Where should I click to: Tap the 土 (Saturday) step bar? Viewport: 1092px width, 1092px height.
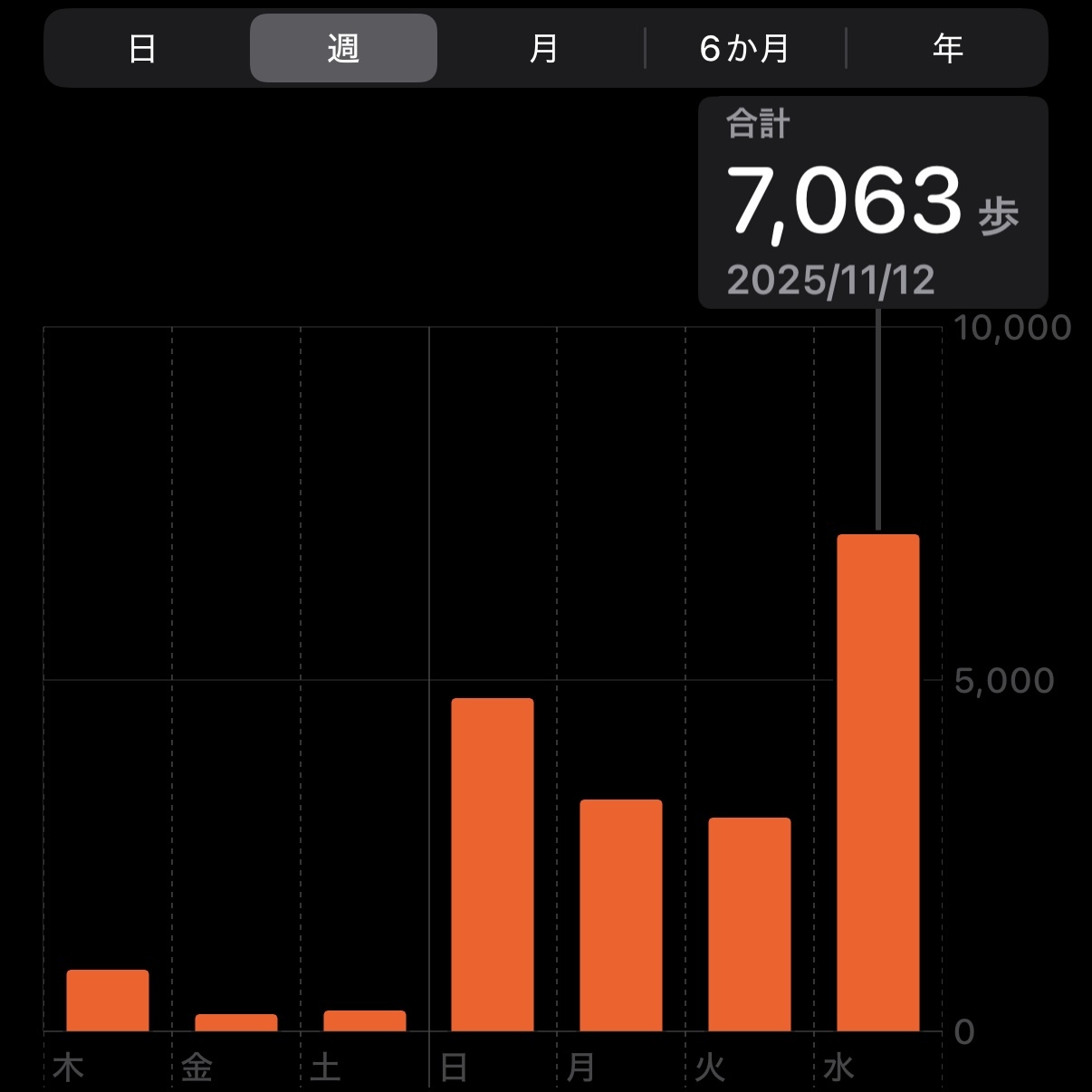(365, 1020)
